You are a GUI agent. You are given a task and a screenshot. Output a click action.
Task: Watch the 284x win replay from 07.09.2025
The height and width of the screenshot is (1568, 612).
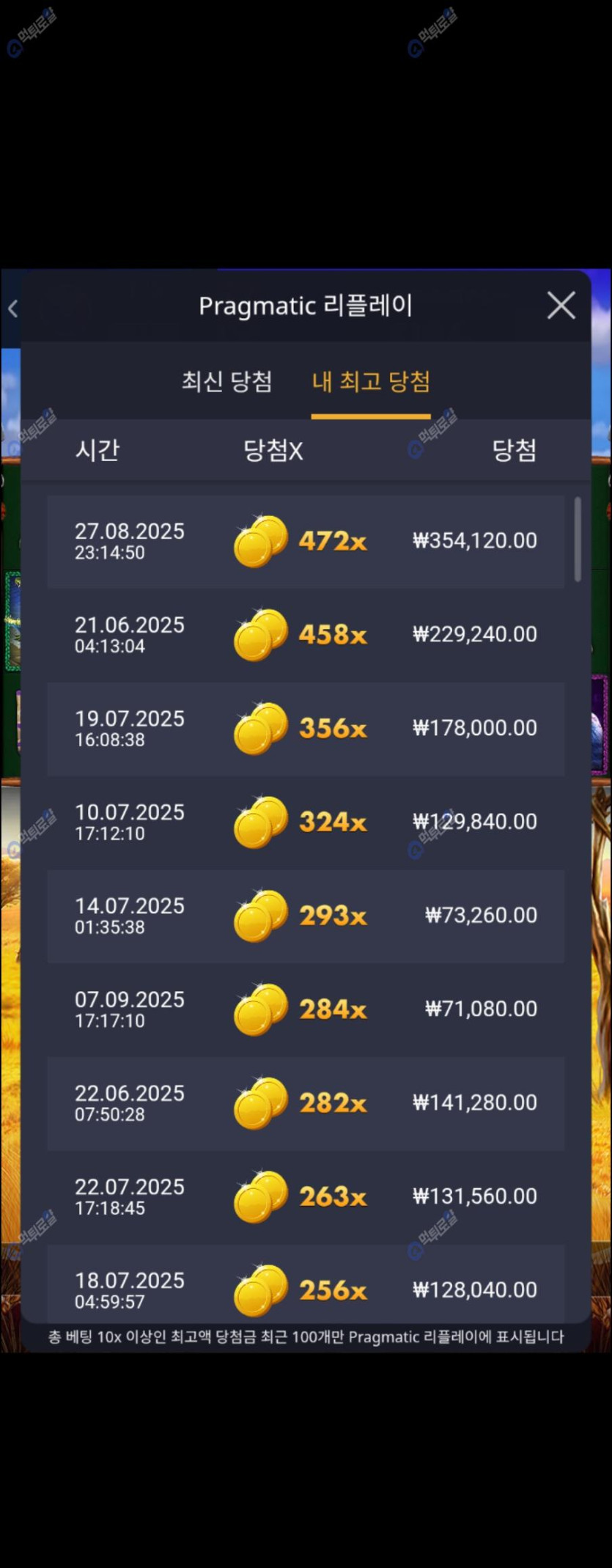[x=306, y=1009]
